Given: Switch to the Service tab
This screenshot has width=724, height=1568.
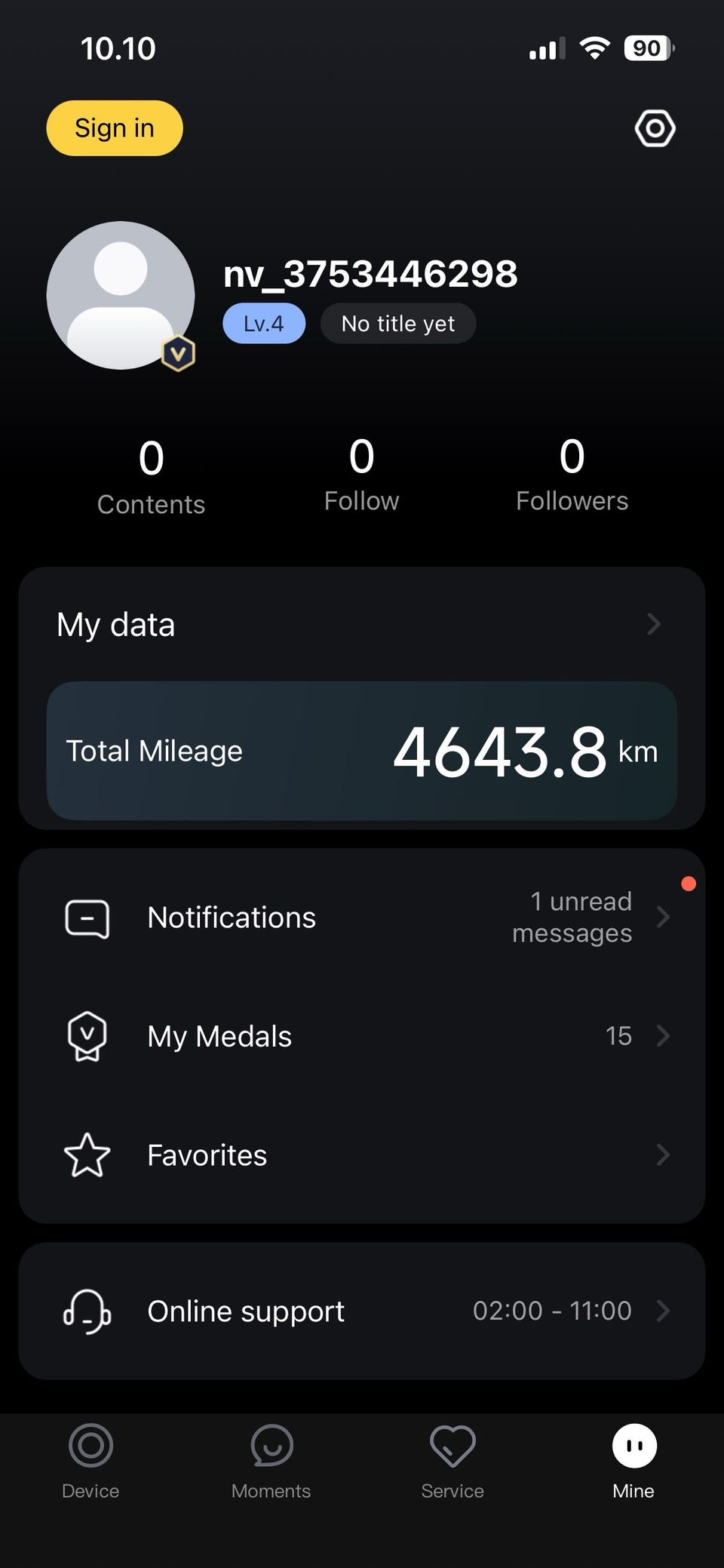Looking at the screenshot, I should click(x=452, y=1460).
